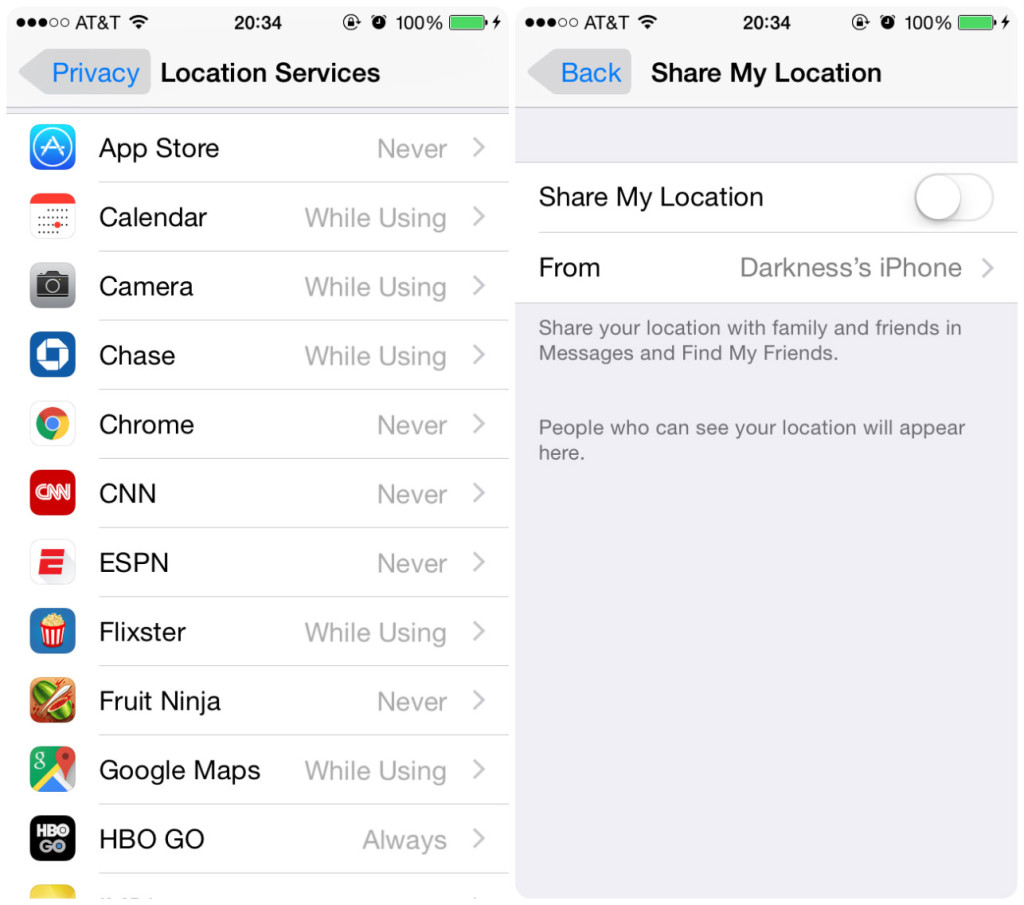
Task: Open Camera location permission
Action: coord(258,287)
